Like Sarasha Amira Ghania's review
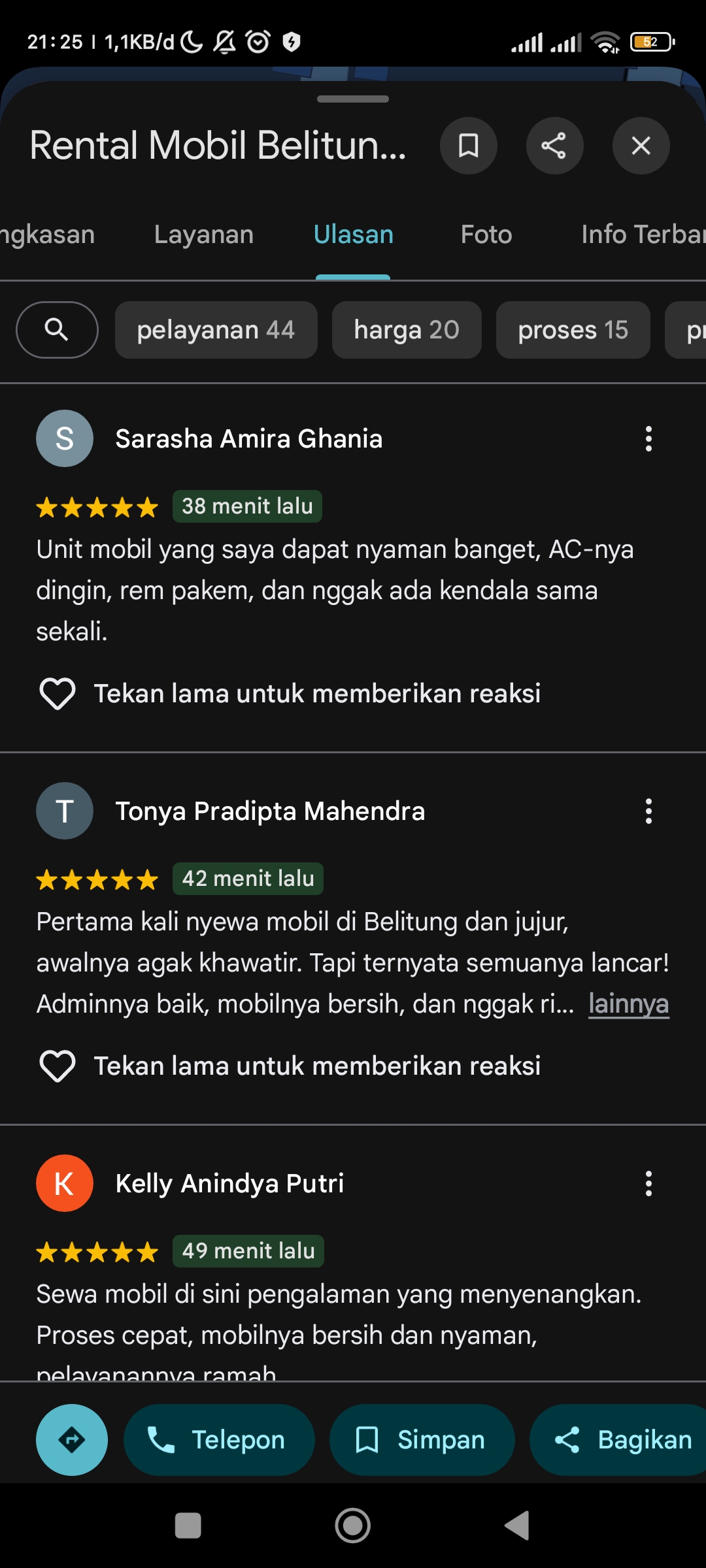706x1568 pixels. click(x=58, y=694)
